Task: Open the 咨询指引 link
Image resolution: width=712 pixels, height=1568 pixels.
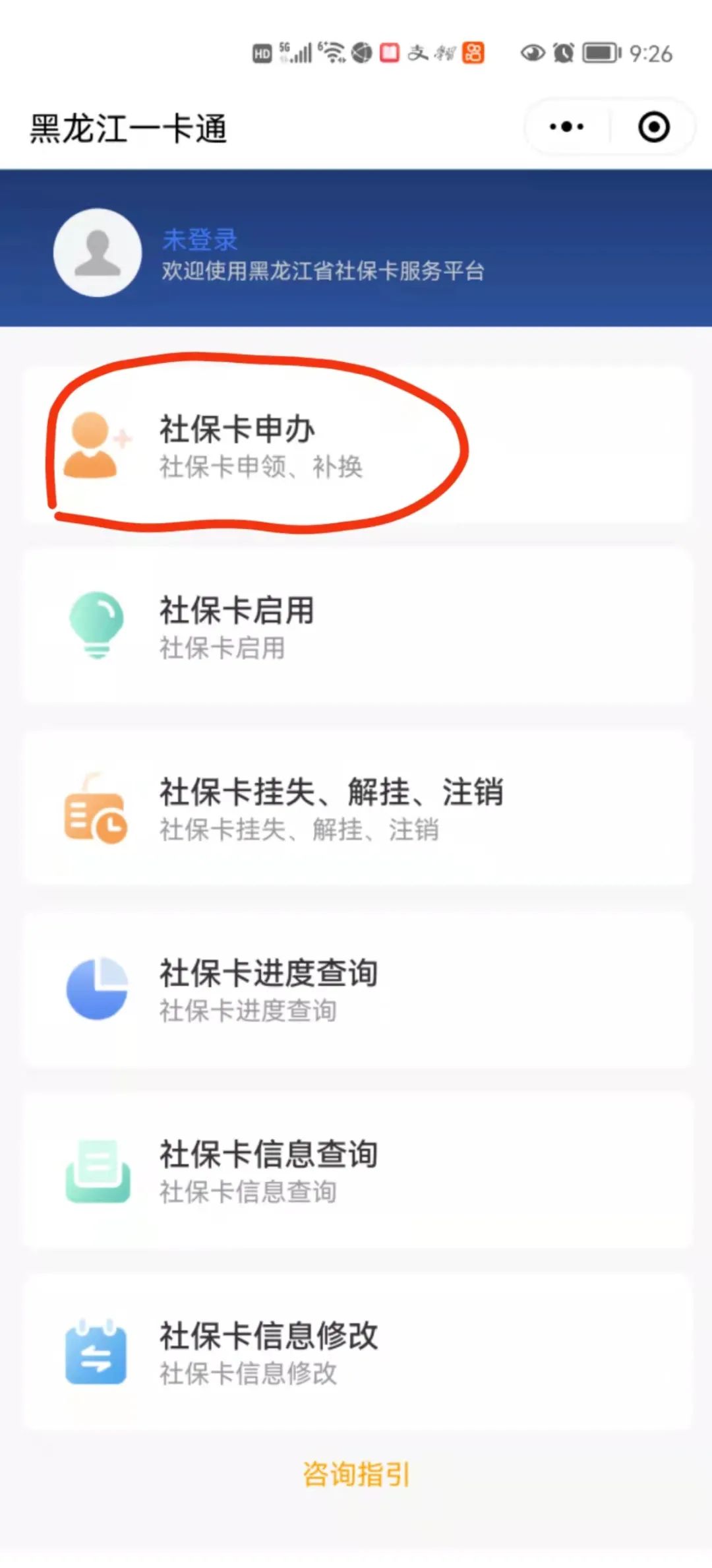Action: click(356, 1474)
